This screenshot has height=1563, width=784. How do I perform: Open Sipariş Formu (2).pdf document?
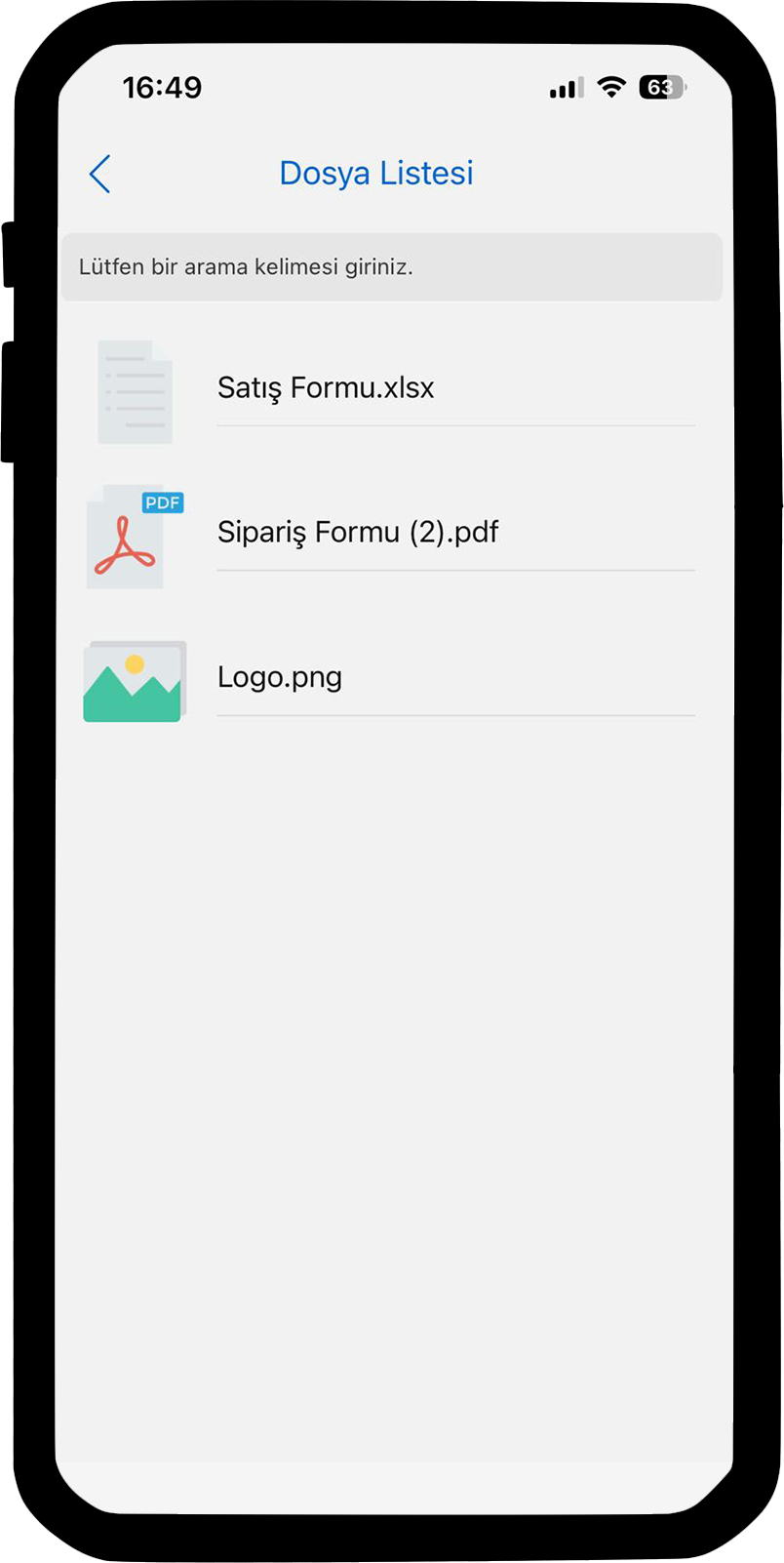click(357, 533)
